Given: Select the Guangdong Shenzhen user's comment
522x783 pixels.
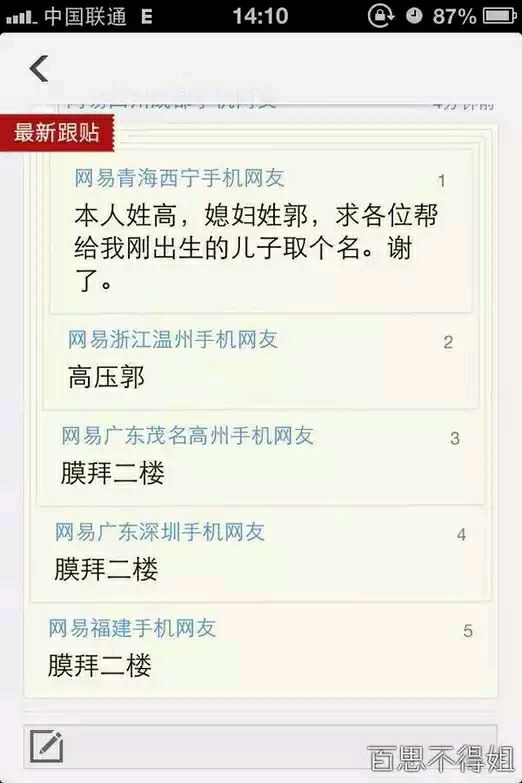Looking at the screenshot, I should [x=261, y=554].
